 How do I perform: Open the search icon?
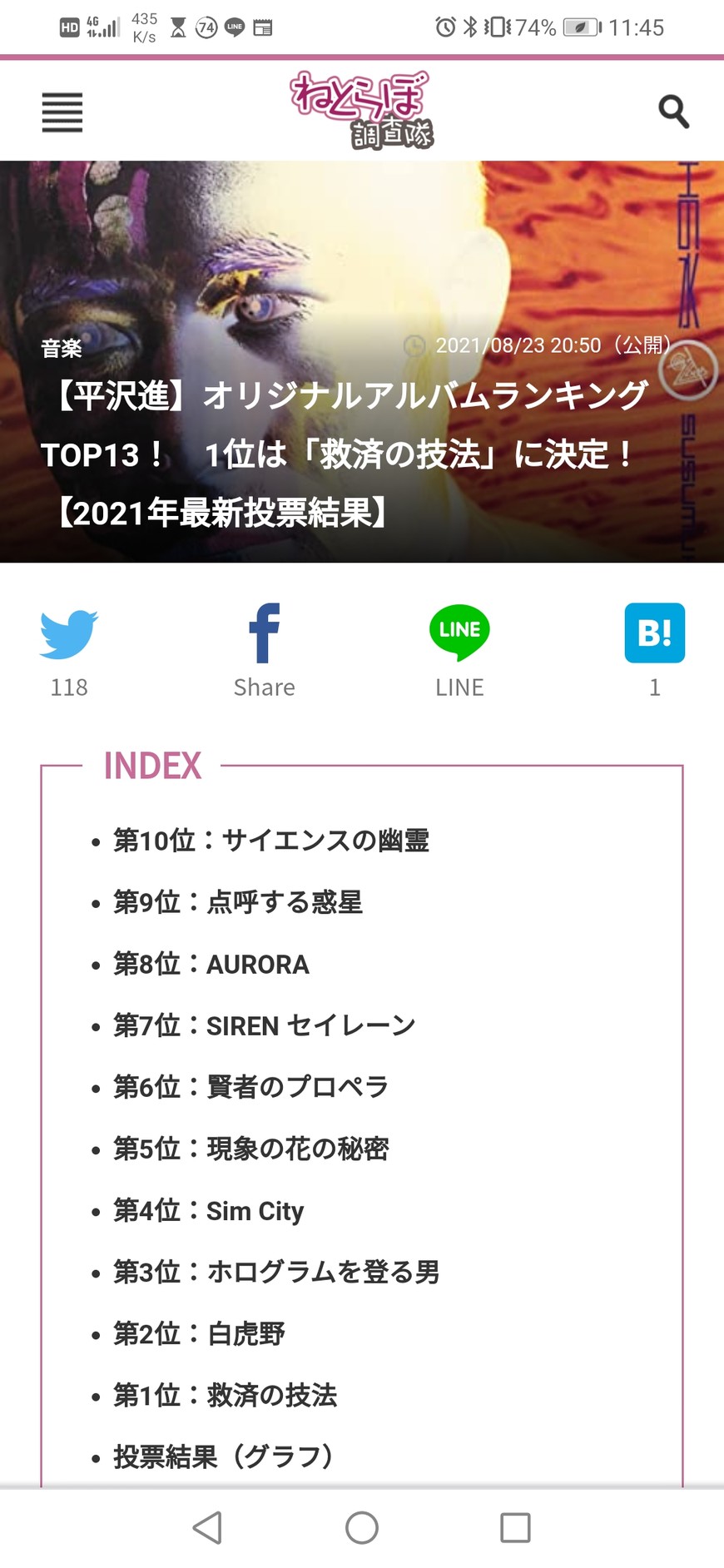673,112
